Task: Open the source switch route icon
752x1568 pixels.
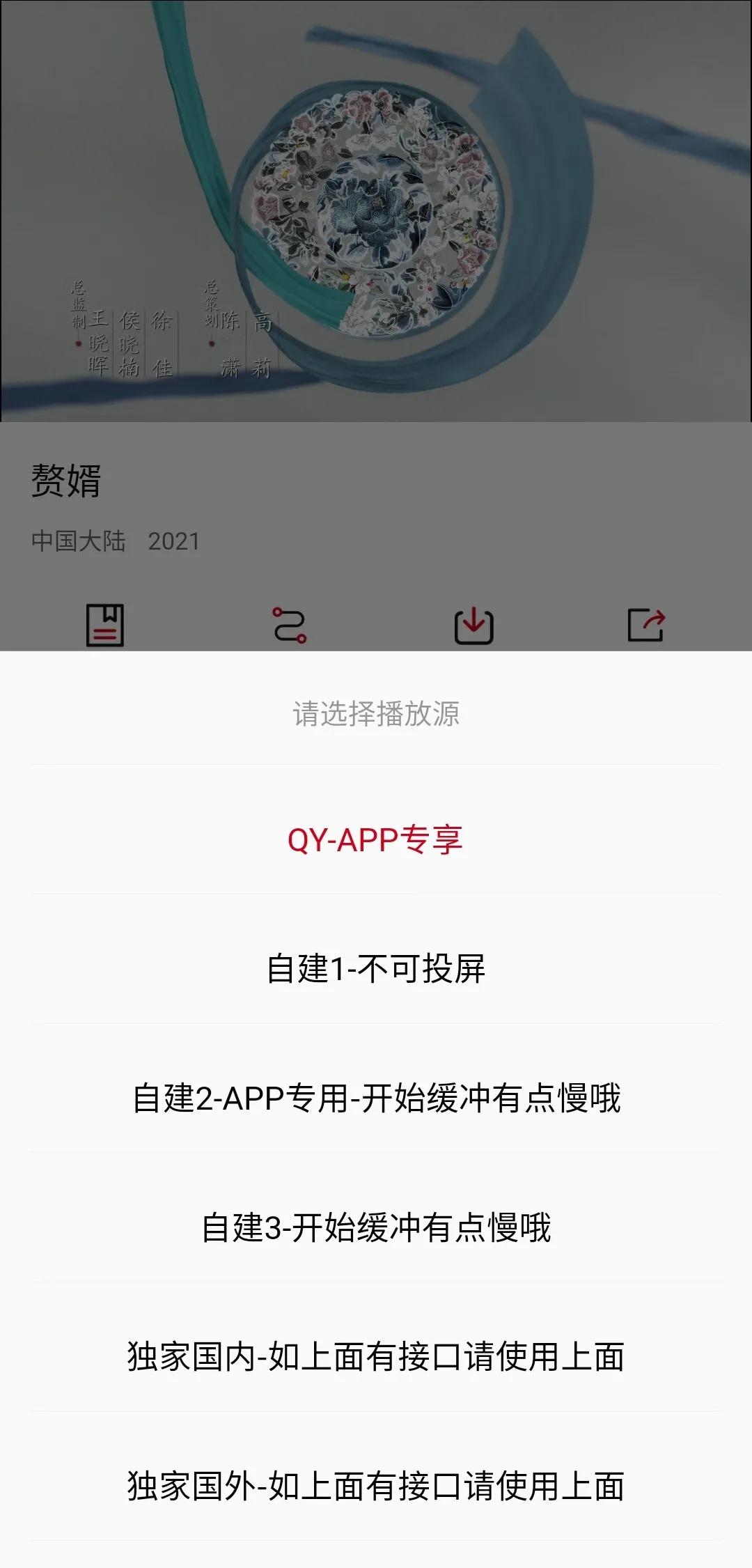Action: point(290,625)
